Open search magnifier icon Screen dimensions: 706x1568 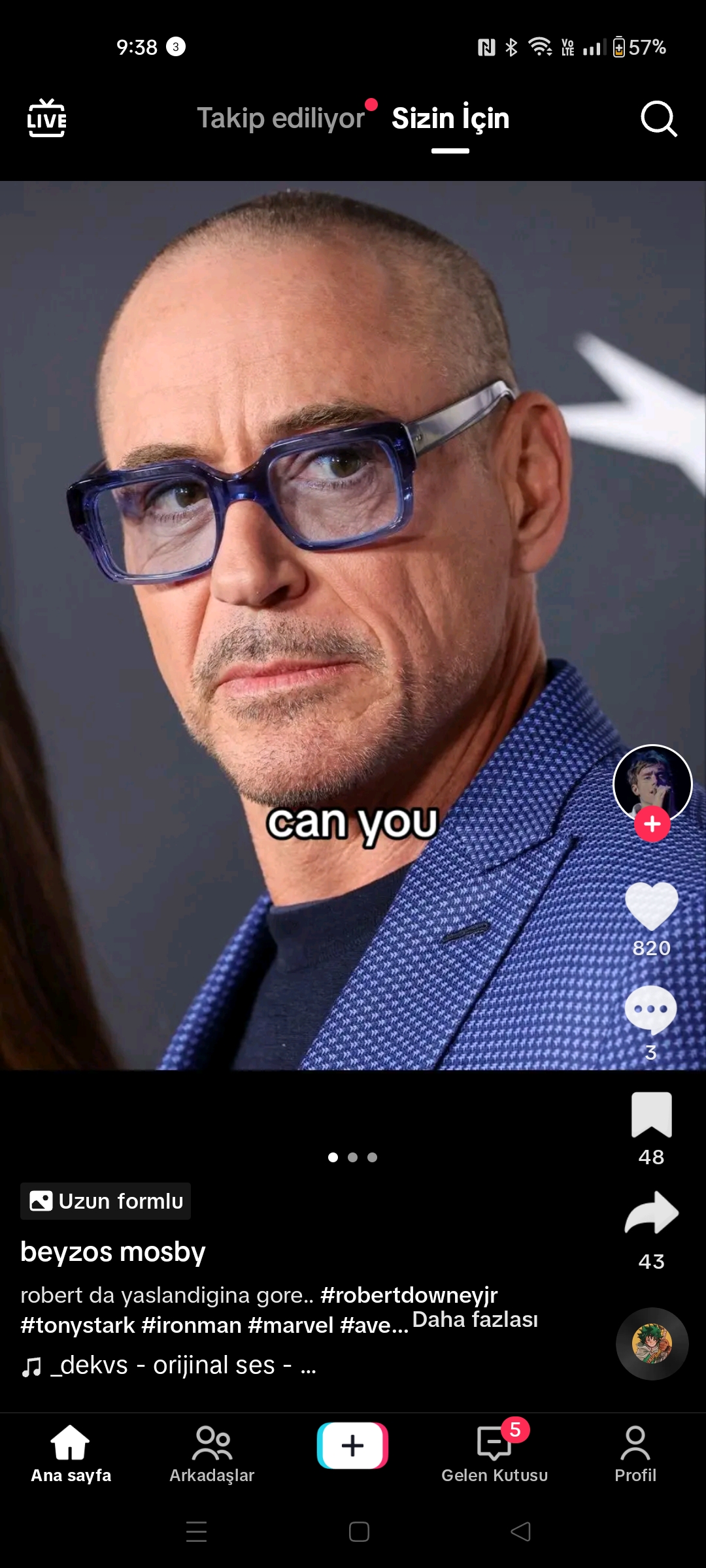pyautogui.click(x=658, y=118)
